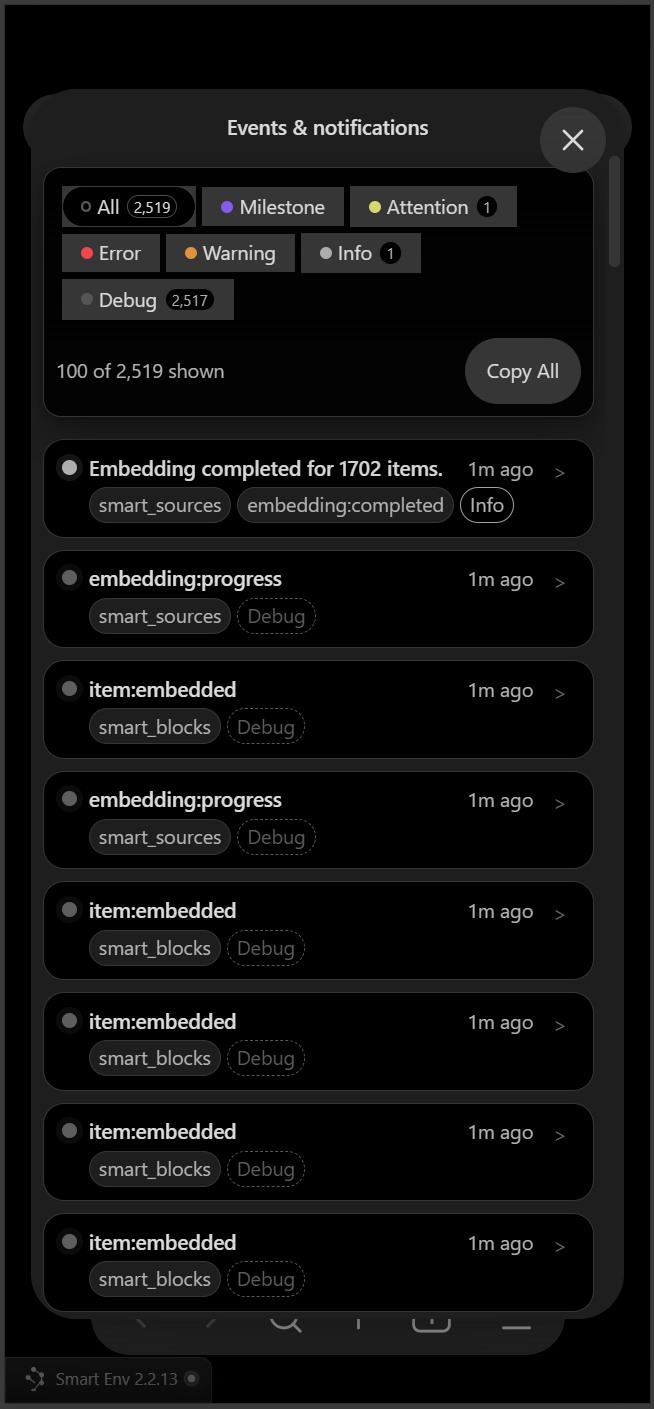Show only Warning events
Screen dimensions: 654x1409
point(229,253)
